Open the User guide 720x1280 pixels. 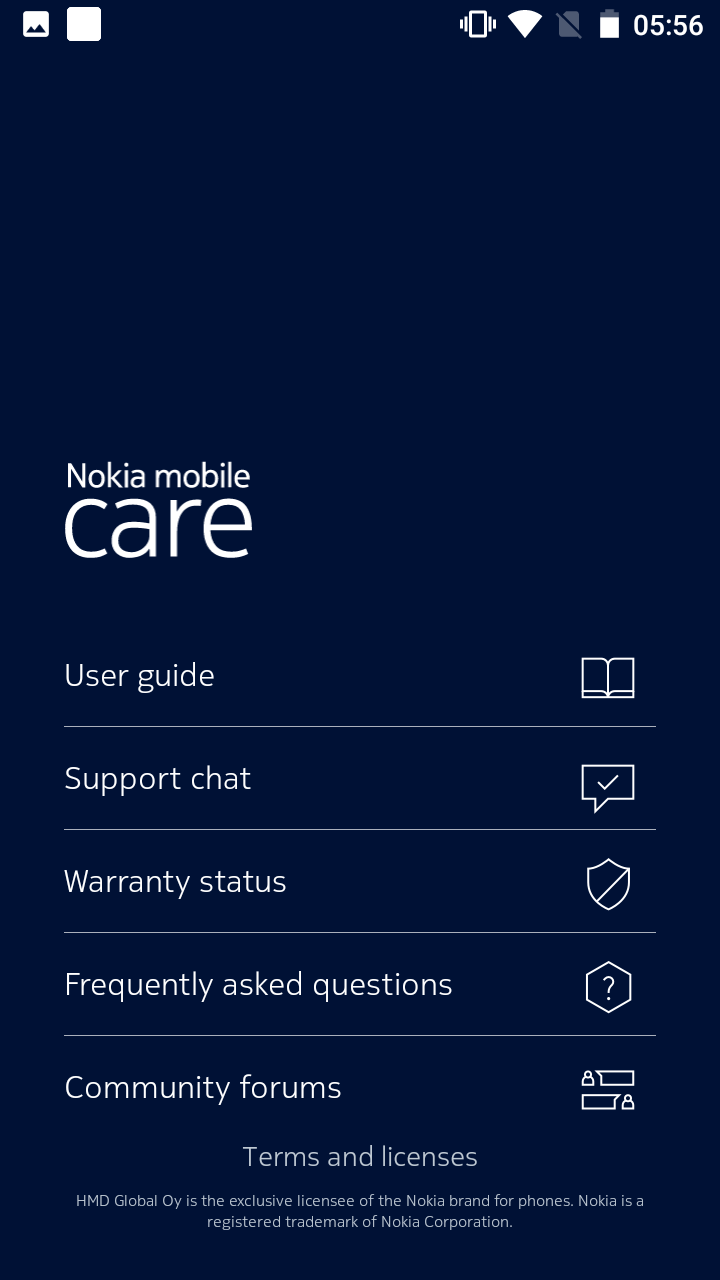(x=360, y=676)
